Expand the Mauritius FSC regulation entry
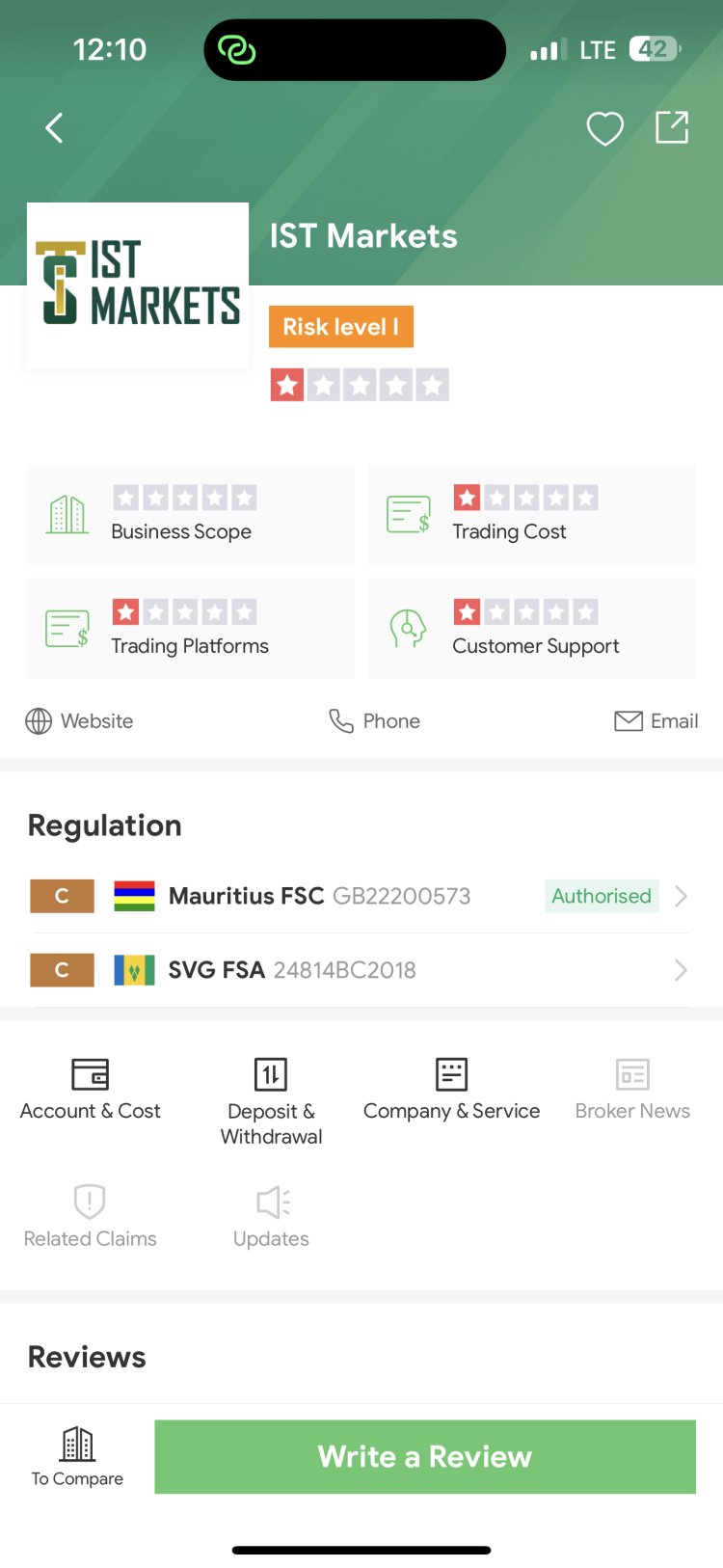Image resolution: width=723 pixels, height=1568 pixels. click(361, 896)
